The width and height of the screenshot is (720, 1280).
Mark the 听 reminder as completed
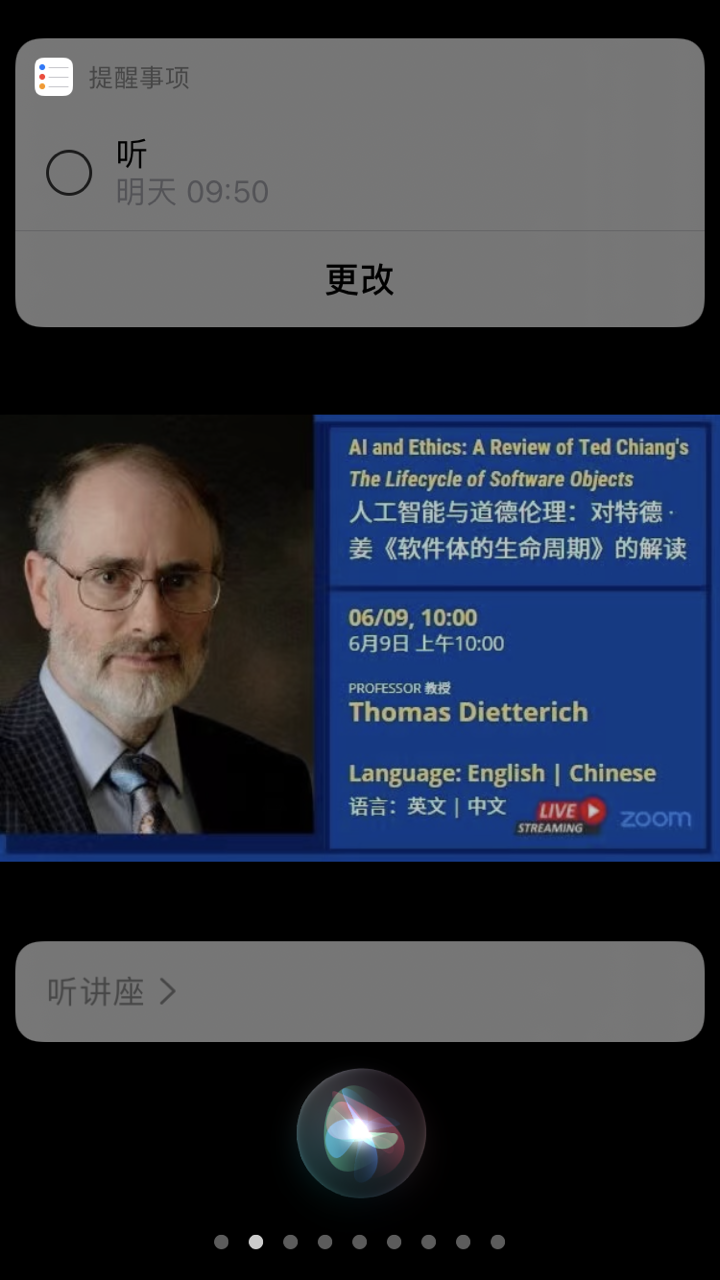(x=69, y=173)
